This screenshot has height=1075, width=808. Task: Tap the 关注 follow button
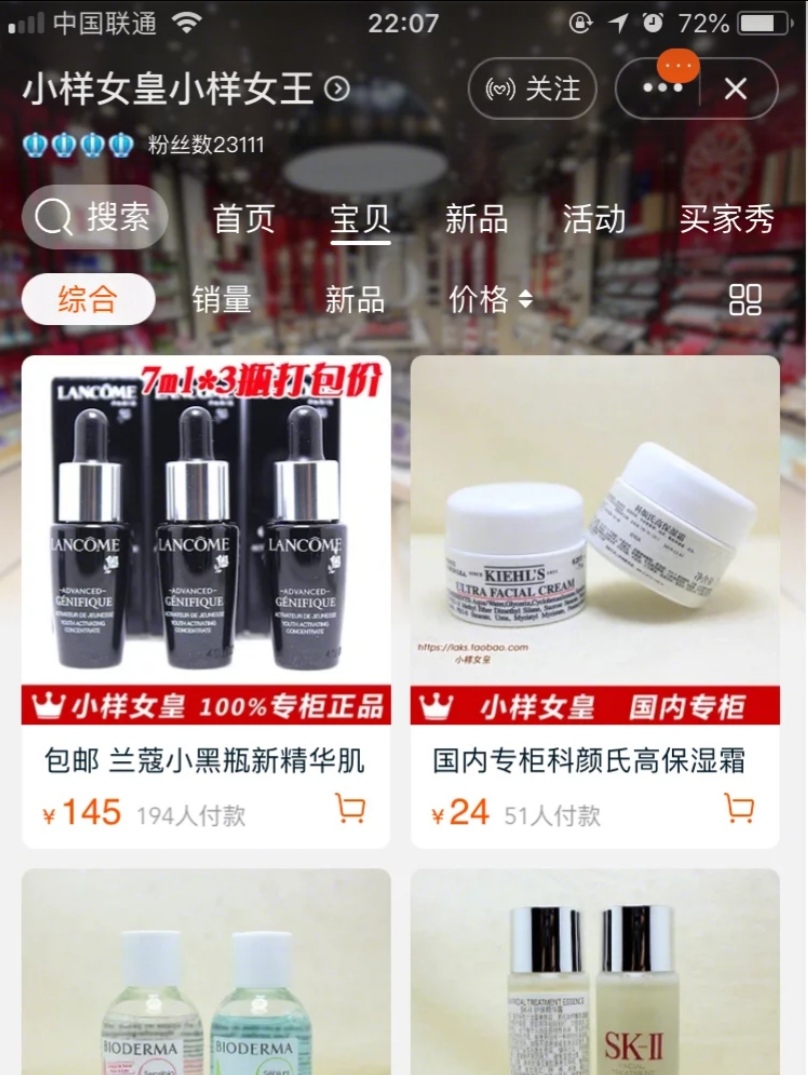pos(533,88)
